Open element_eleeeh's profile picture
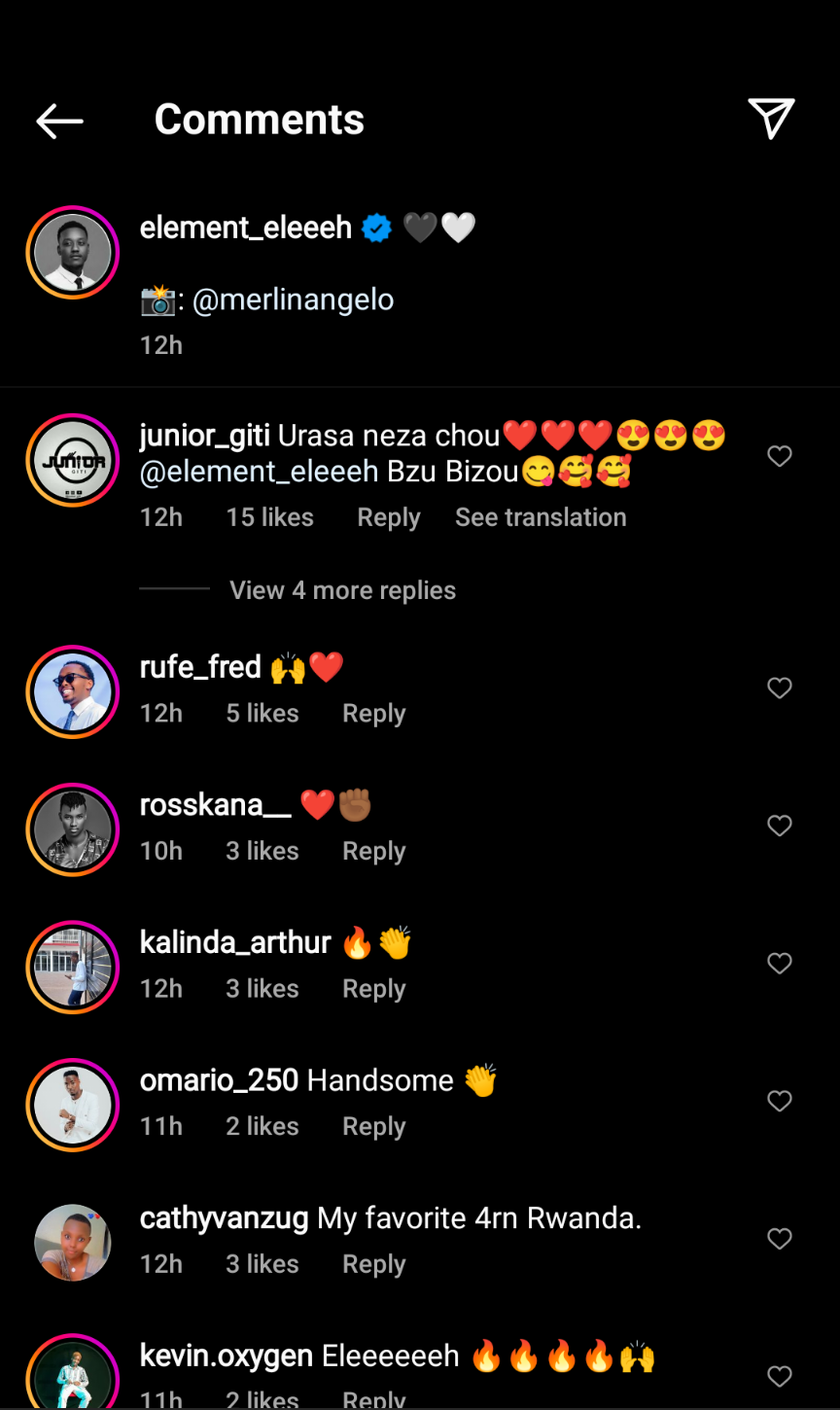The height and width of the screenshot is (1410, 840). [x=72, y=253]
